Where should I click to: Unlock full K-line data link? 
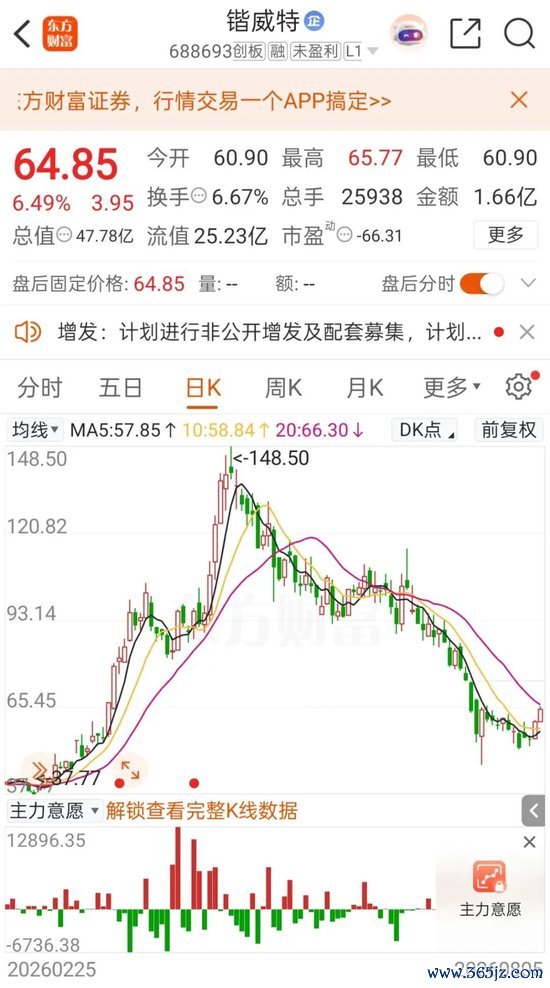click(202, 811)
